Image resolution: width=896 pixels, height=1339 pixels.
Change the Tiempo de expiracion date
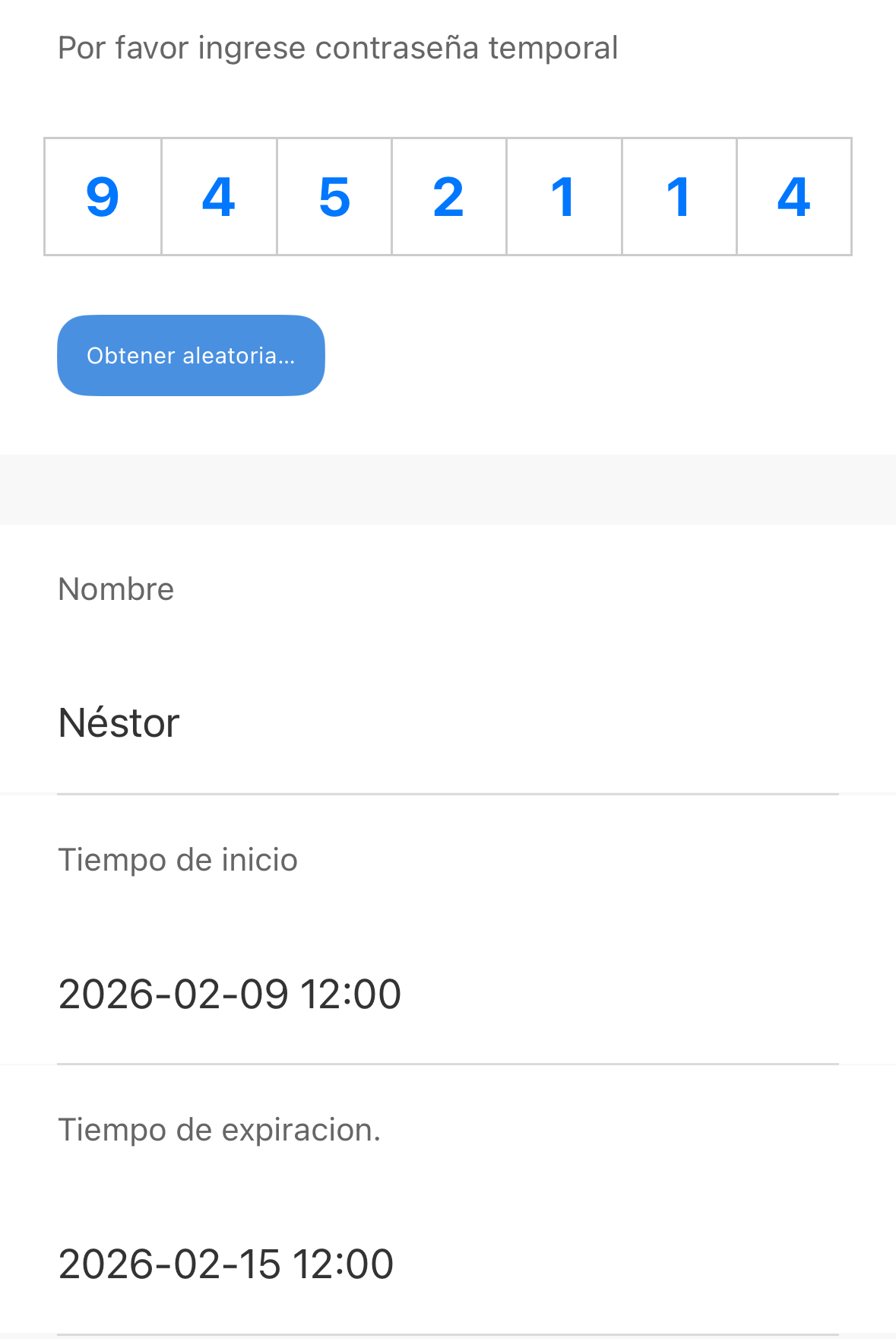448,1263
